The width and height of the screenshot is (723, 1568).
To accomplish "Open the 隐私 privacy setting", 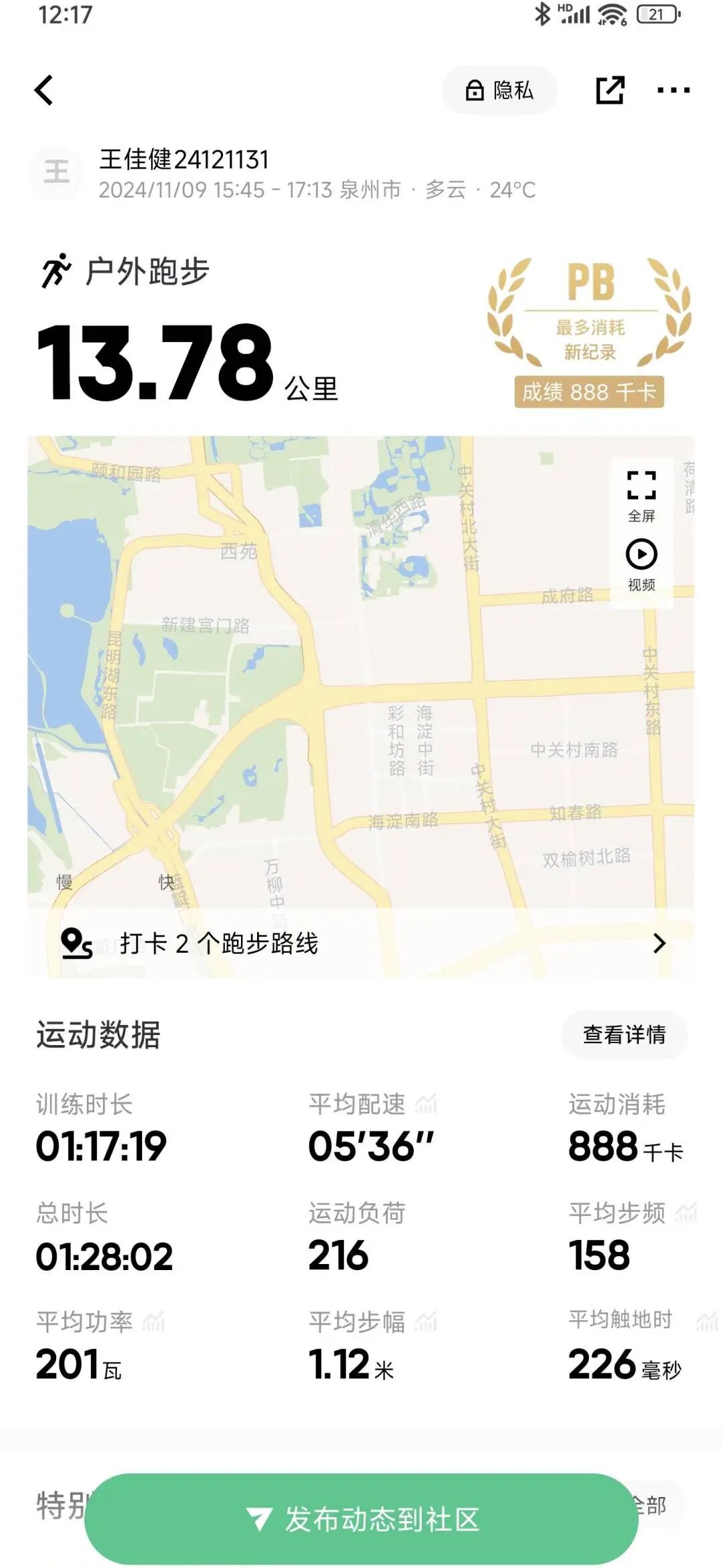I will pyautogui.click(x=499, y=90).
